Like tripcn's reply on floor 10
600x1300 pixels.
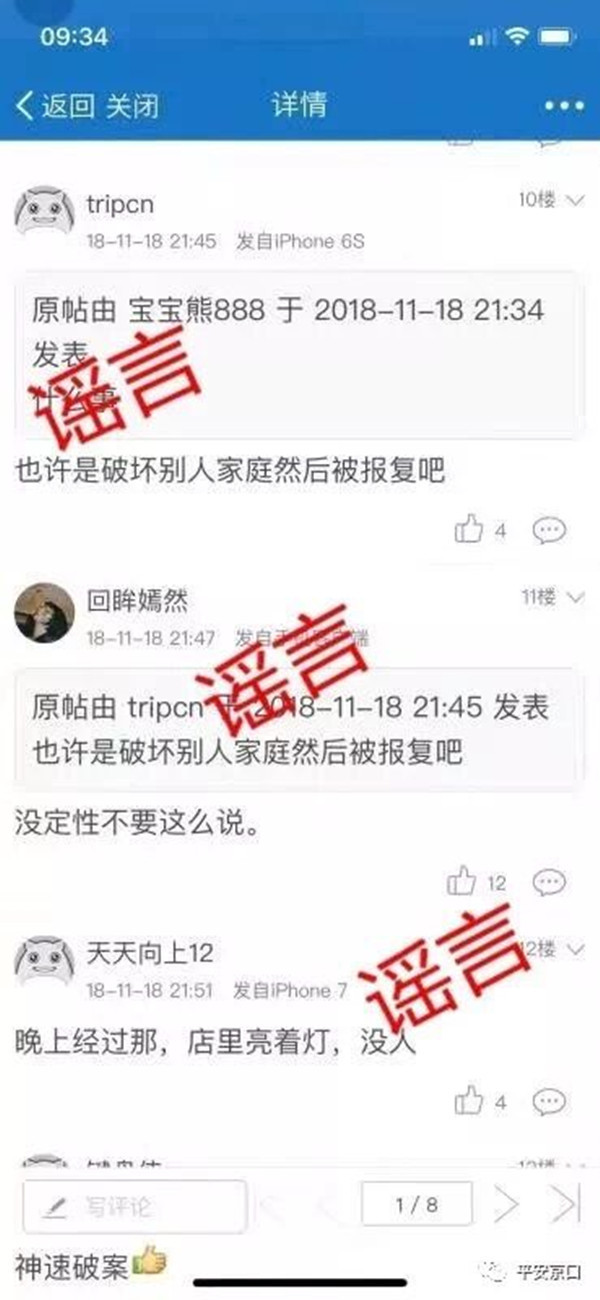coord(469,530)
